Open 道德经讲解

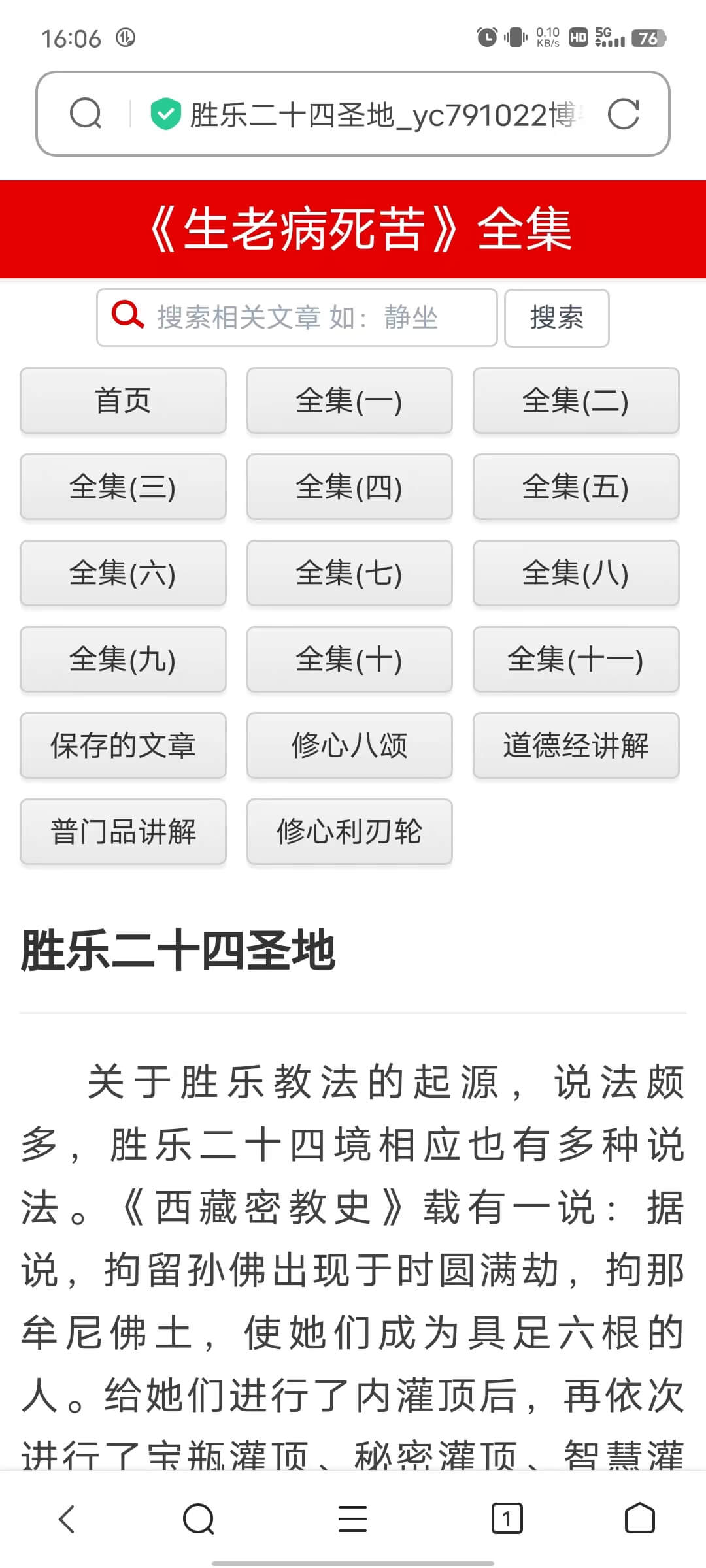point(576,745)
